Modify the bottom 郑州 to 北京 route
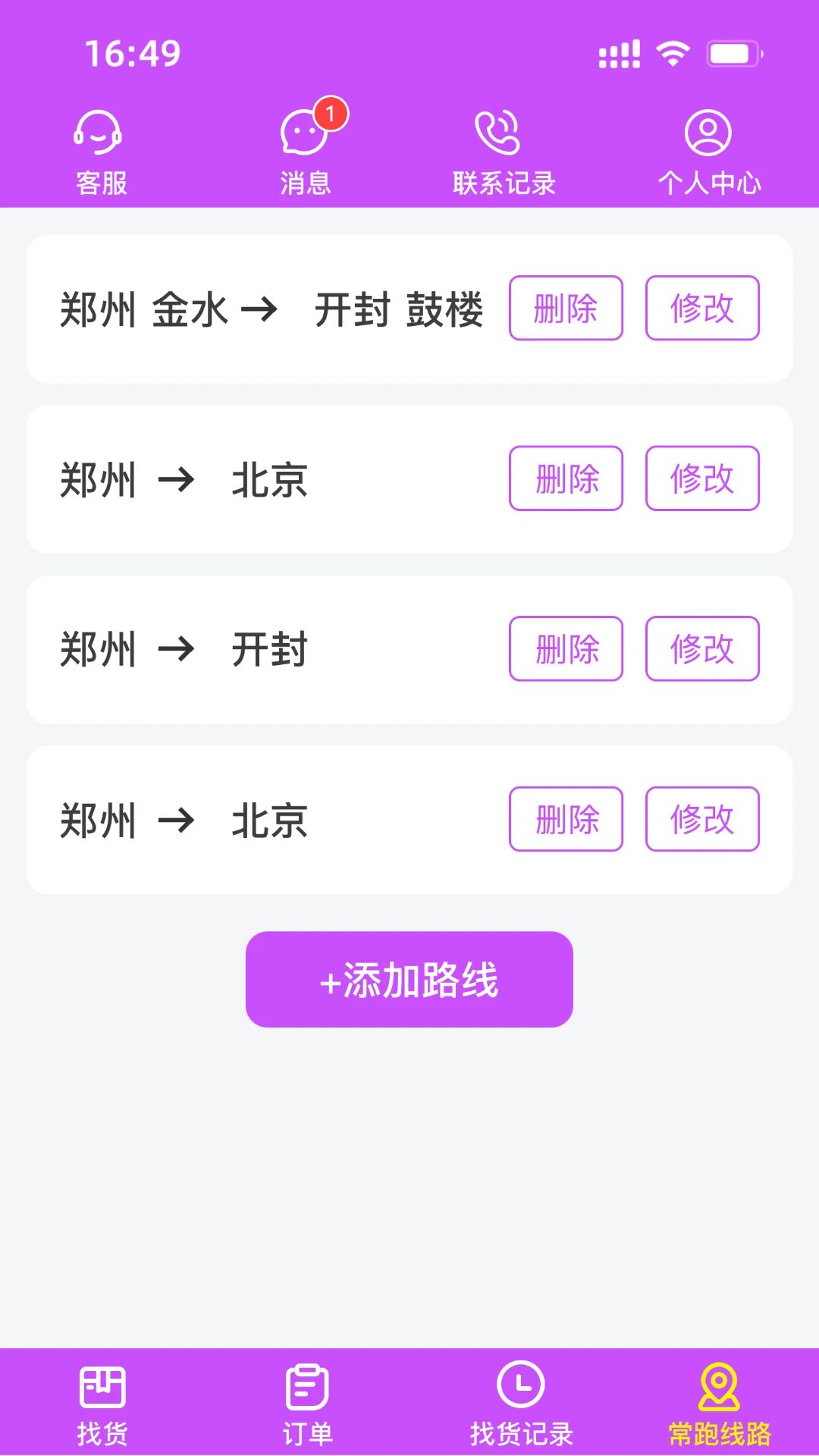Image resolution: width=819 pixels, height=1456 pixels. [x=701, y=820]
